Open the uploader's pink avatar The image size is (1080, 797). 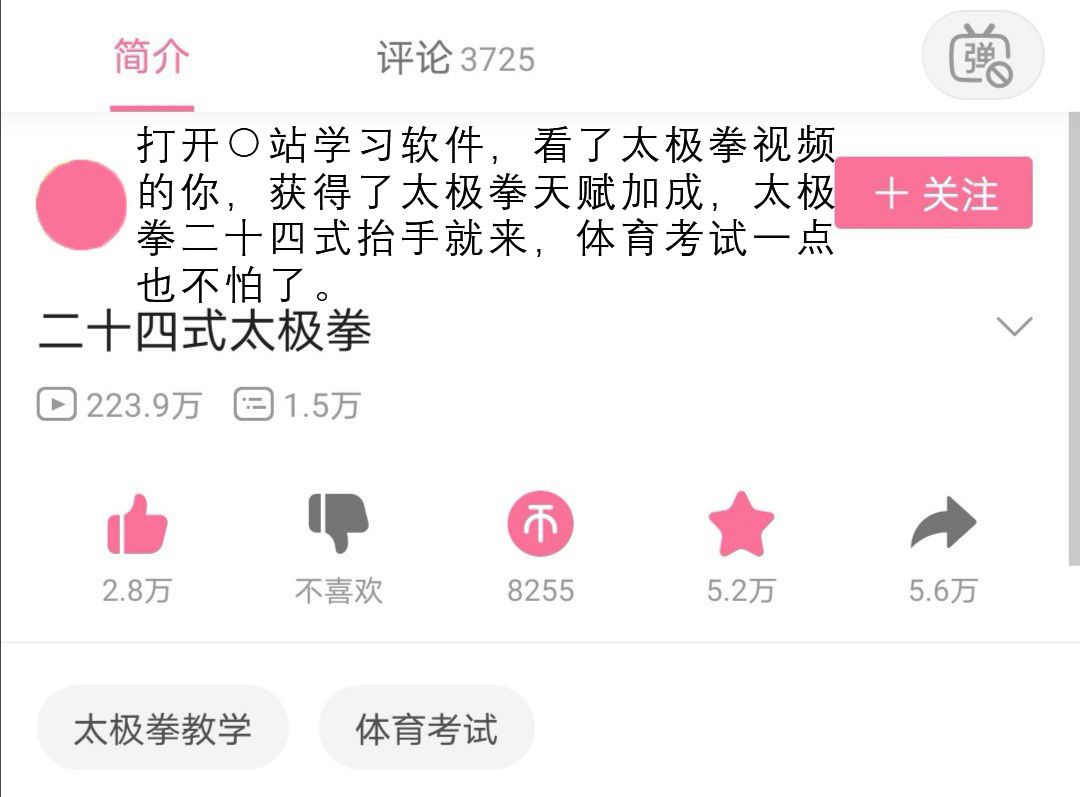pyautogui.click(x=81, y=205)
